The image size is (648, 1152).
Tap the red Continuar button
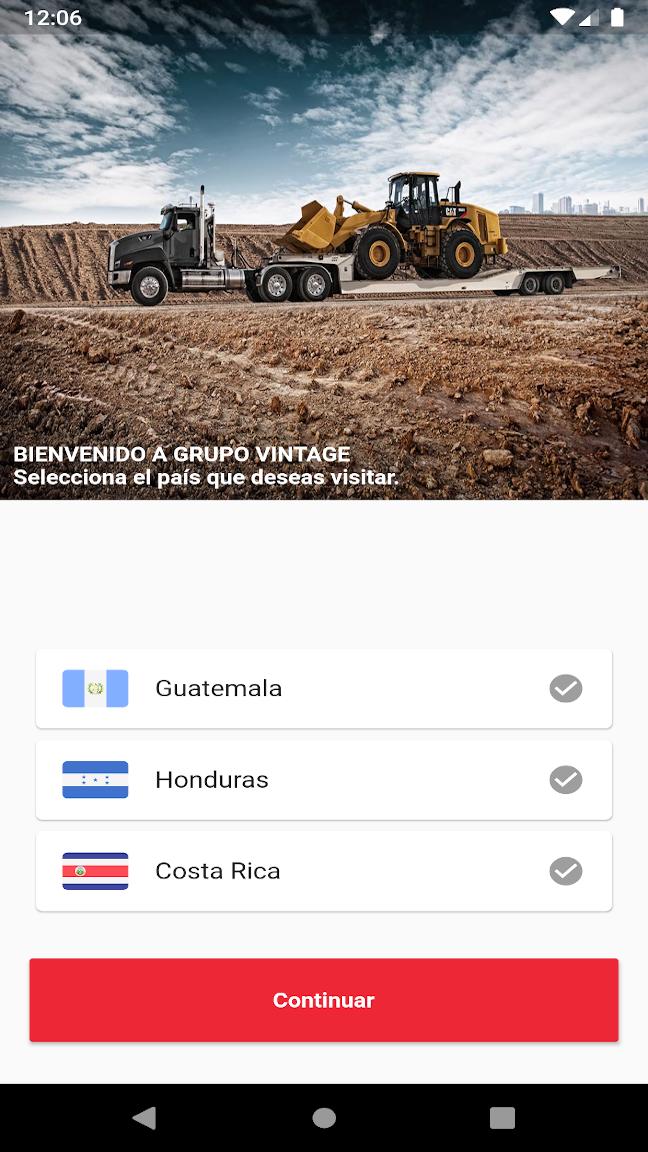click(323, 1000)
